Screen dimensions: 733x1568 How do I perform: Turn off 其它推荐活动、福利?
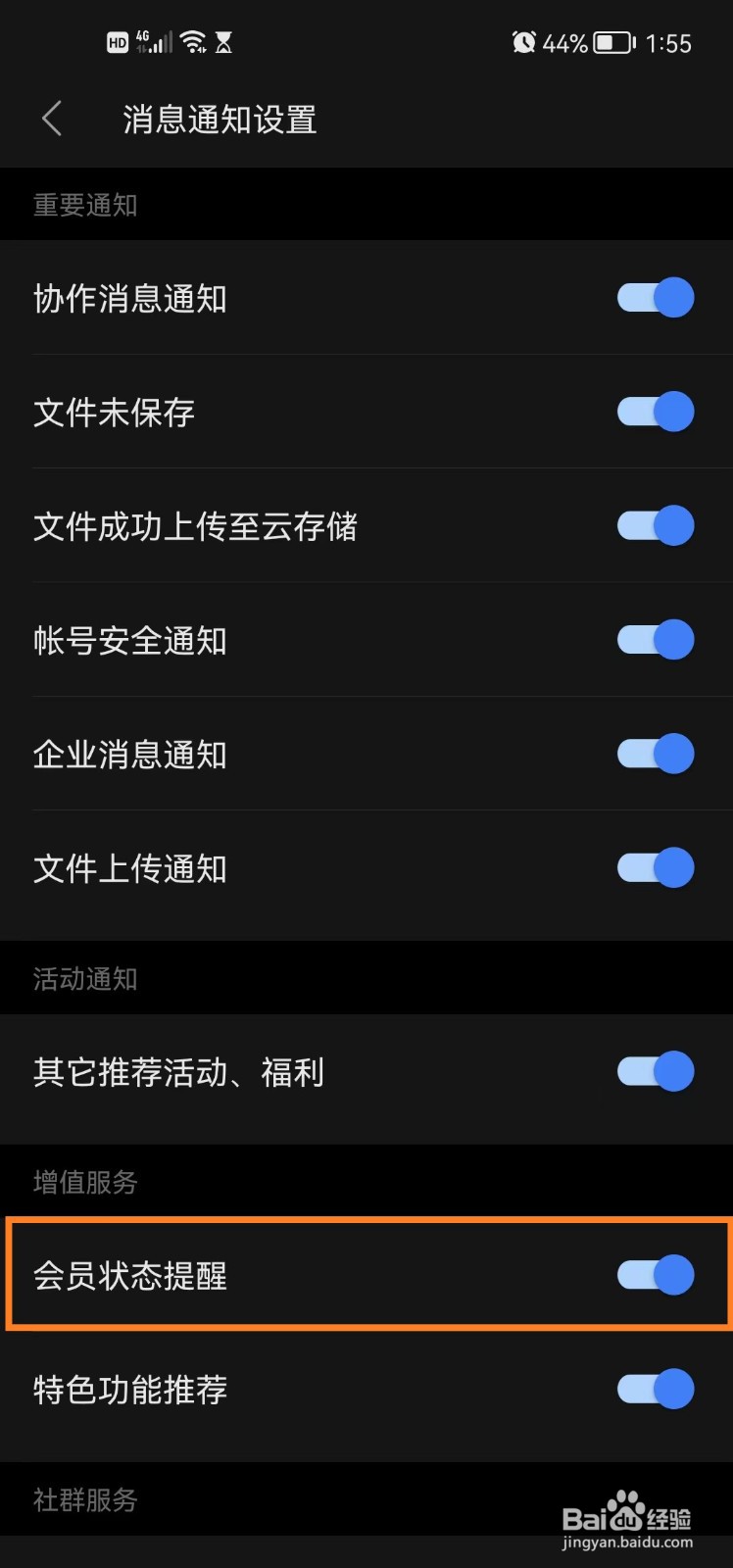point(656,1071)
